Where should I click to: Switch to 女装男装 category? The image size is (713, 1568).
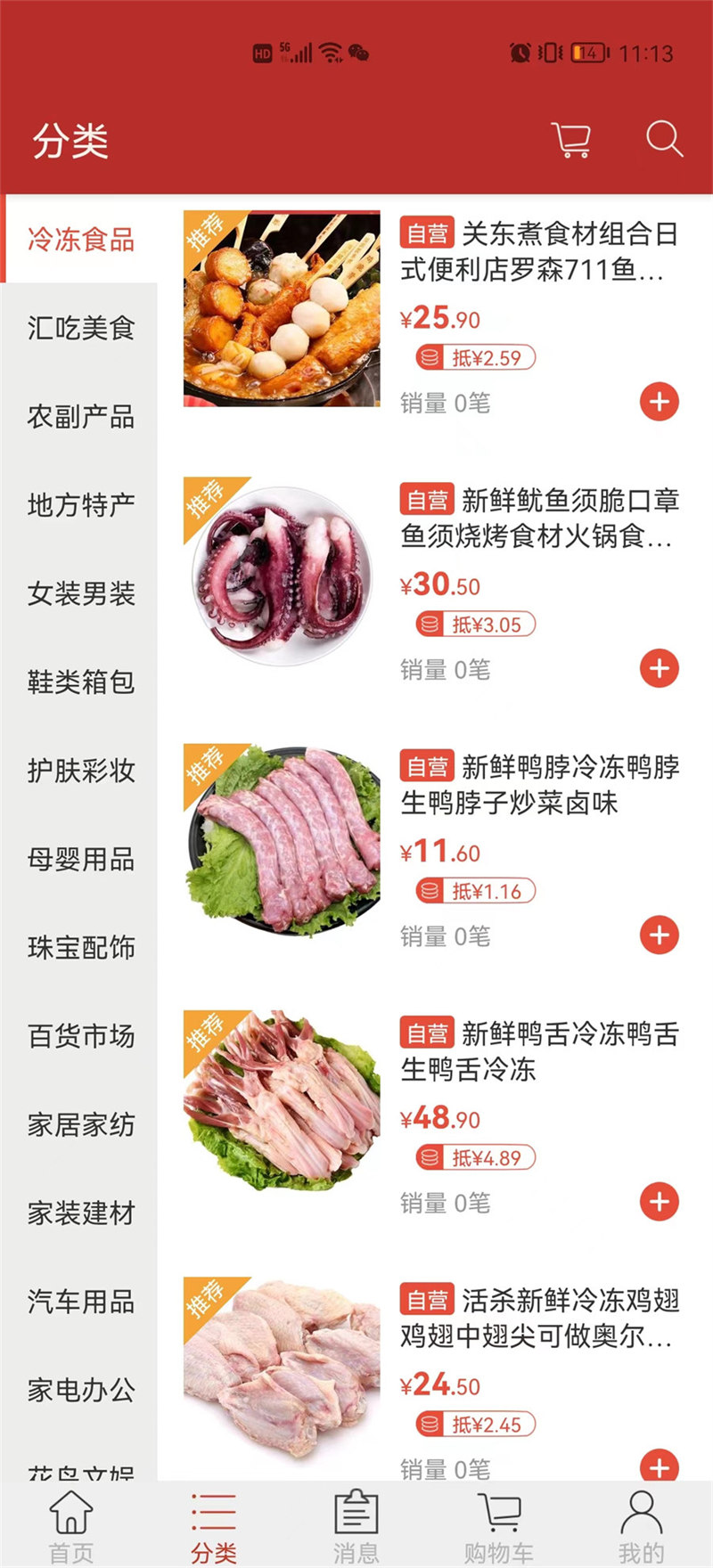coord(80,593)
